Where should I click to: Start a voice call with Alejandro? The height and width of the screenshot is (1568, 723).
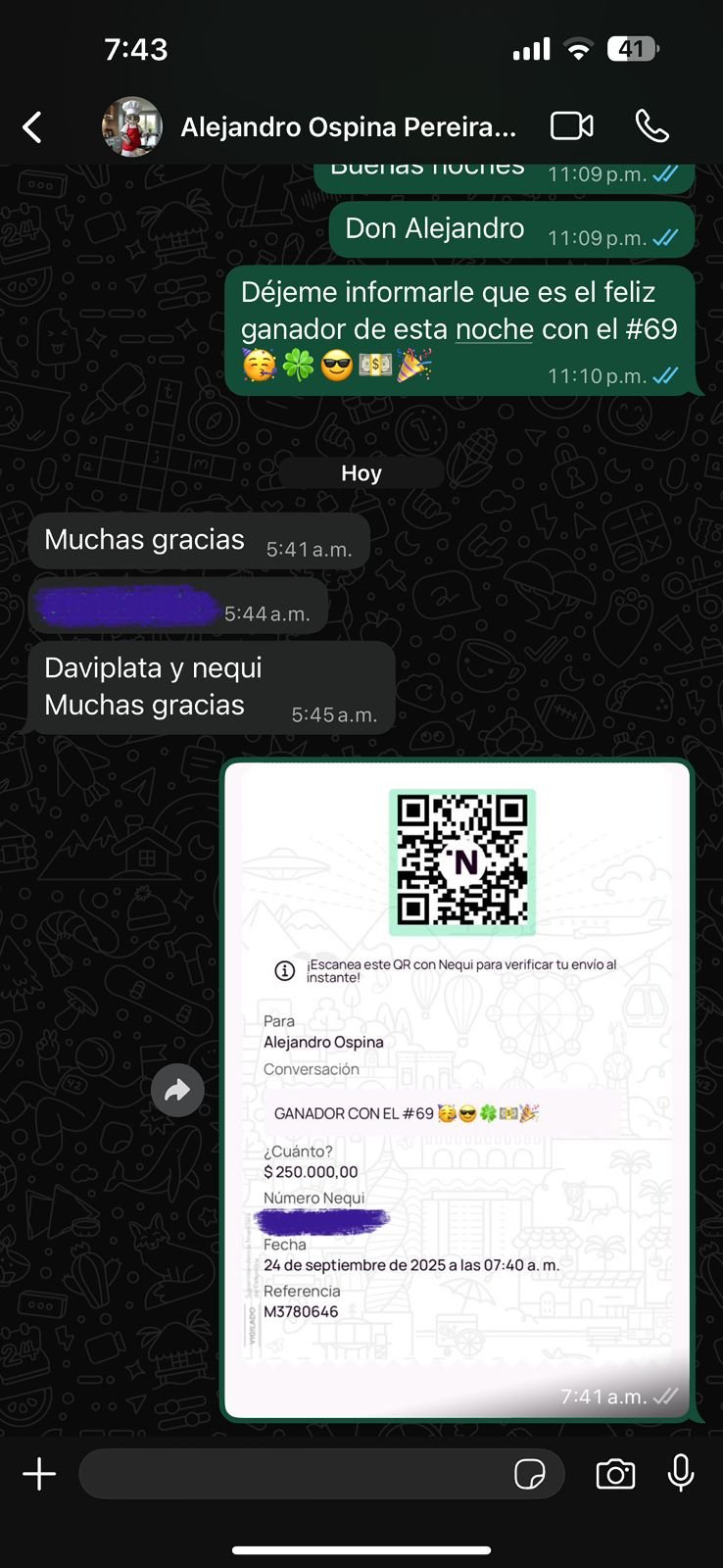(x=651, y=126)
